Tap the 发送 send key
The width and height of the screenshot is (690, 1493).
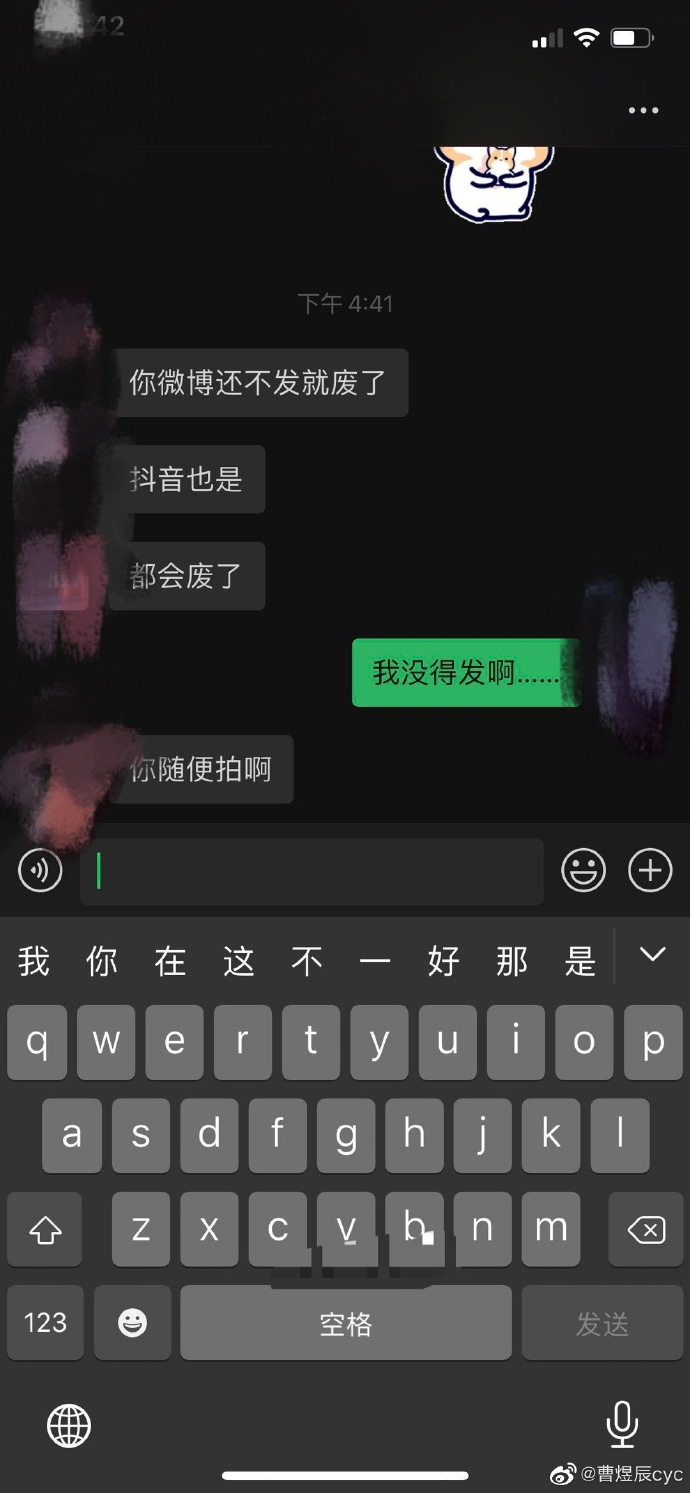(602, 1323)
